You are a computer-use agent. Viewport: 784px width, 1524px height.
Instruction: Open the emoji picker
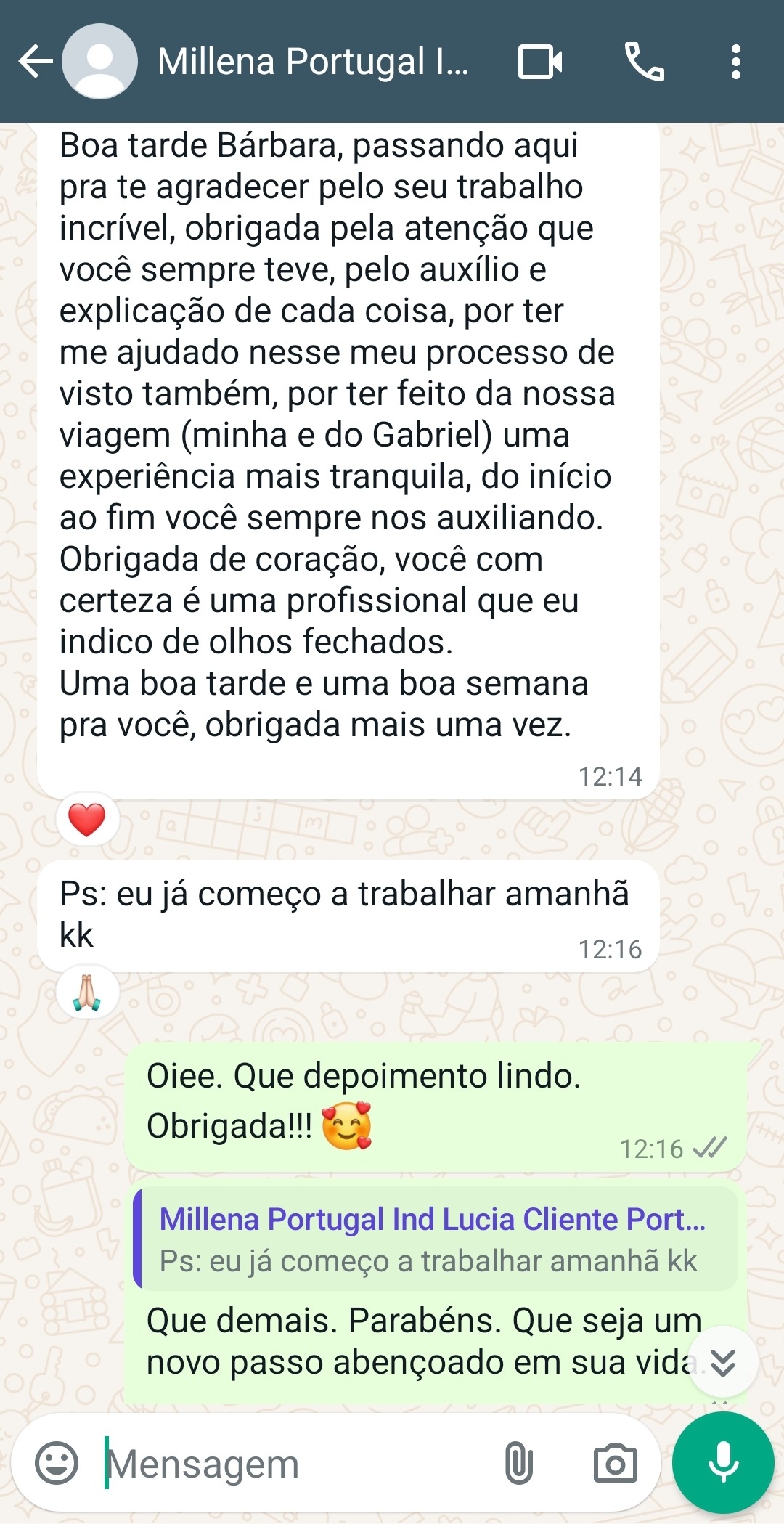(x=57, y=1463)
